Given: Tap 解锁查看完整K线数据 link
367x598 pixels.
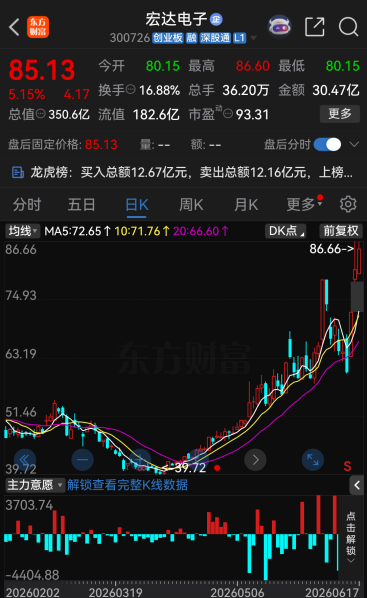Looking at the screenshot, I should (127, 485).
